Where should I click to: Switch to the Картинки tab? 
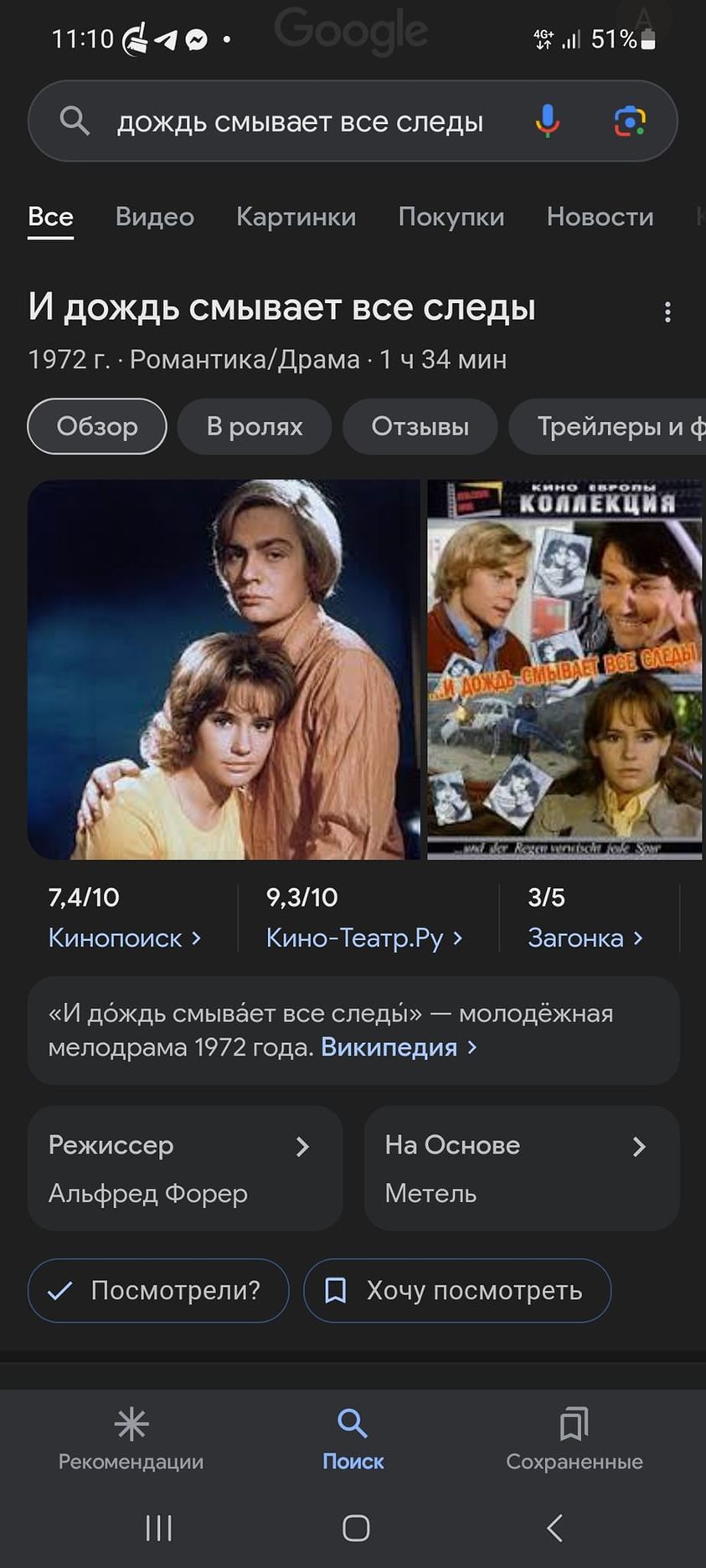296,217
